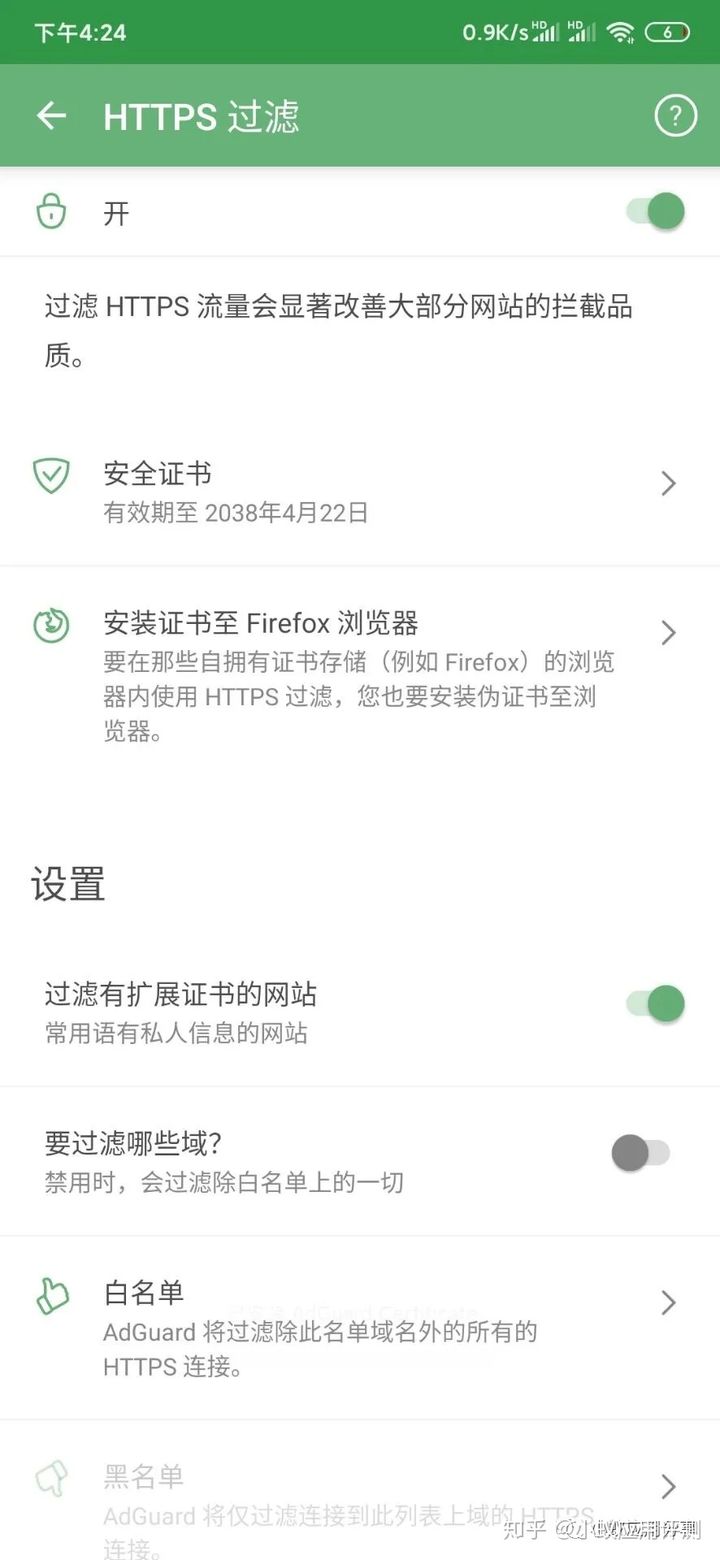Disable 过滤有扩展证书的网站 toggle

click(x=656, y=1003)
